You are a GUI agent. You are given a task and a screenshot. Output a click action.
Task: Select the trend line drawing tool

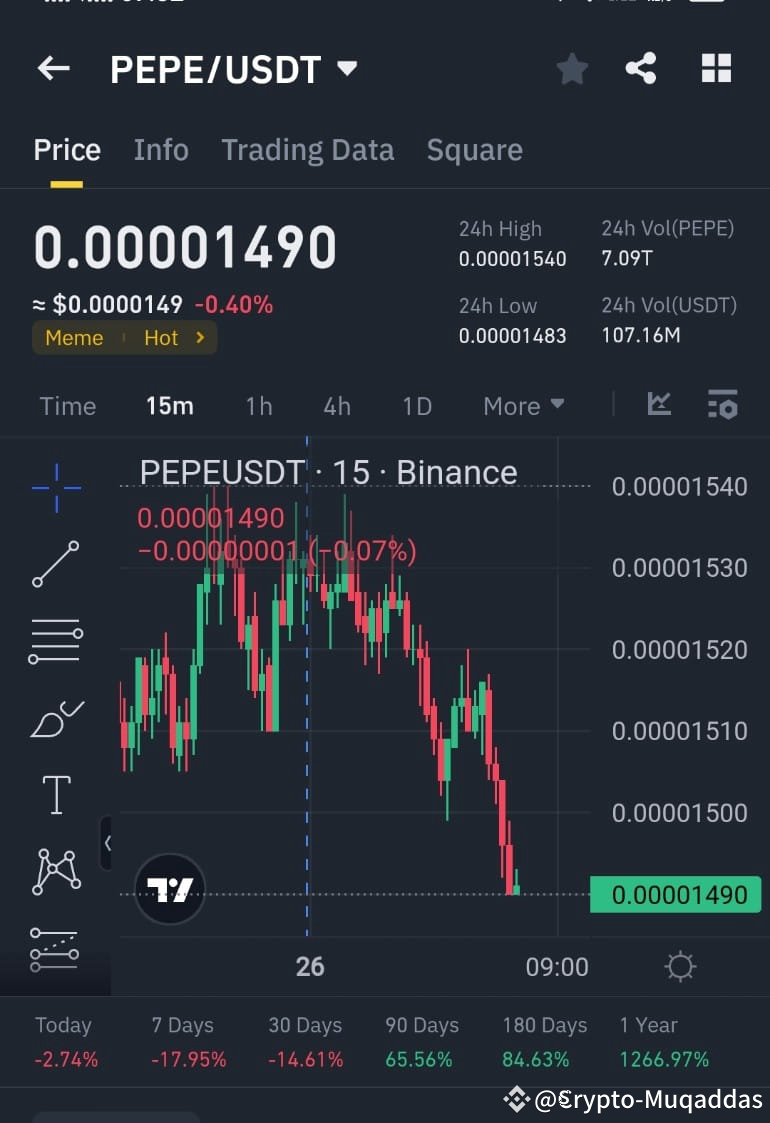point(55,563)
